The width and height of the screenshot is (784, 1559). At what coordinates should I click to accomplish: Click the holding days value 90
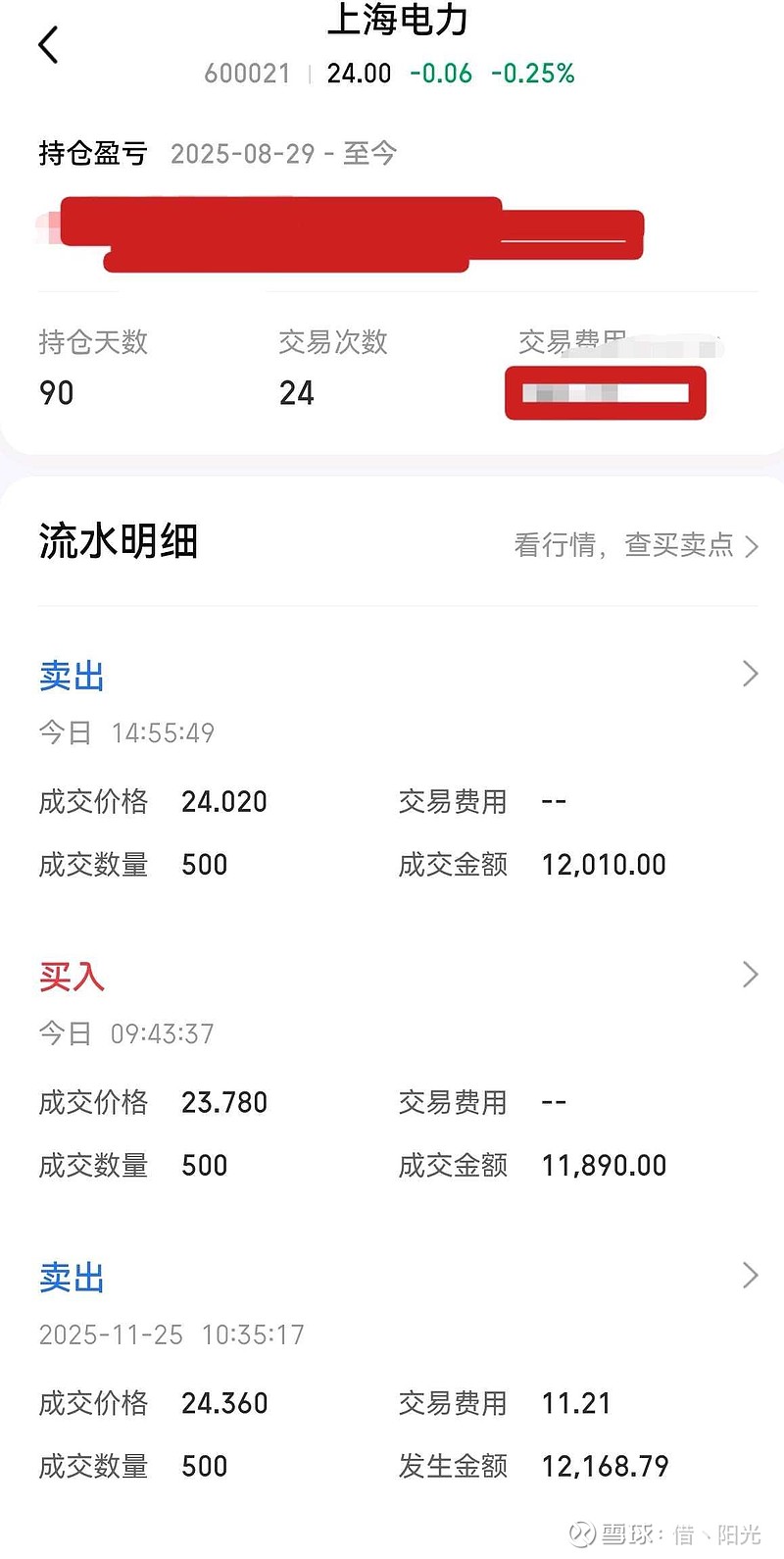click(56, 392)
